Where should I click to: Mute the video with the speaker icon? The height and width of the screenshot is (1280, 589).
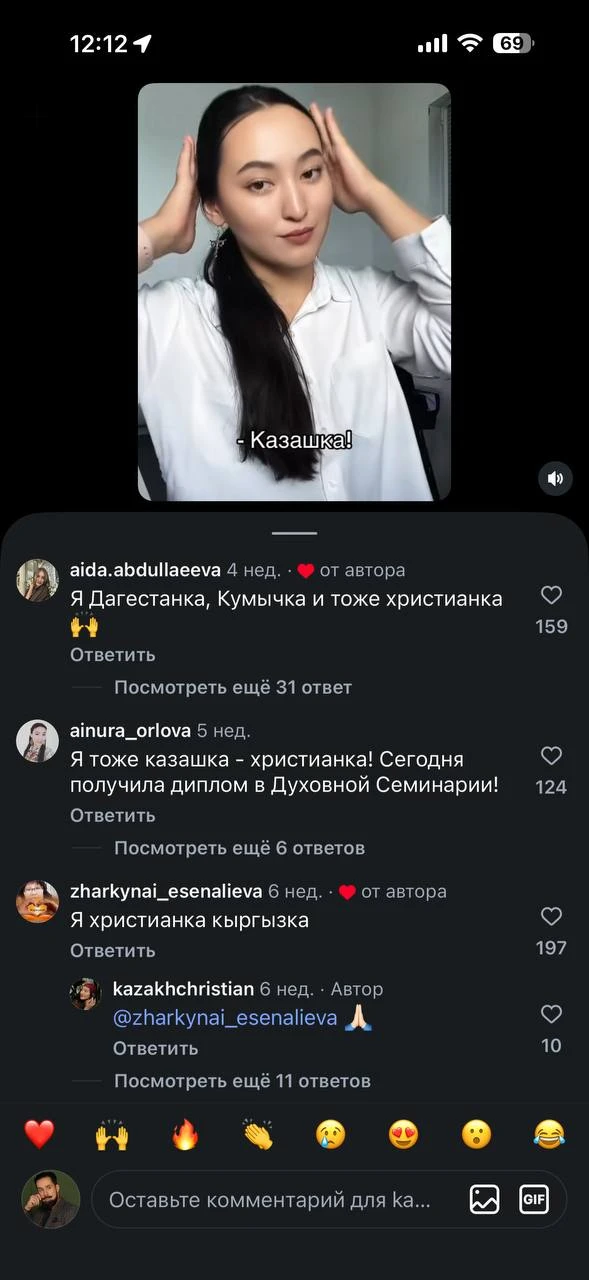click(556, 479)
